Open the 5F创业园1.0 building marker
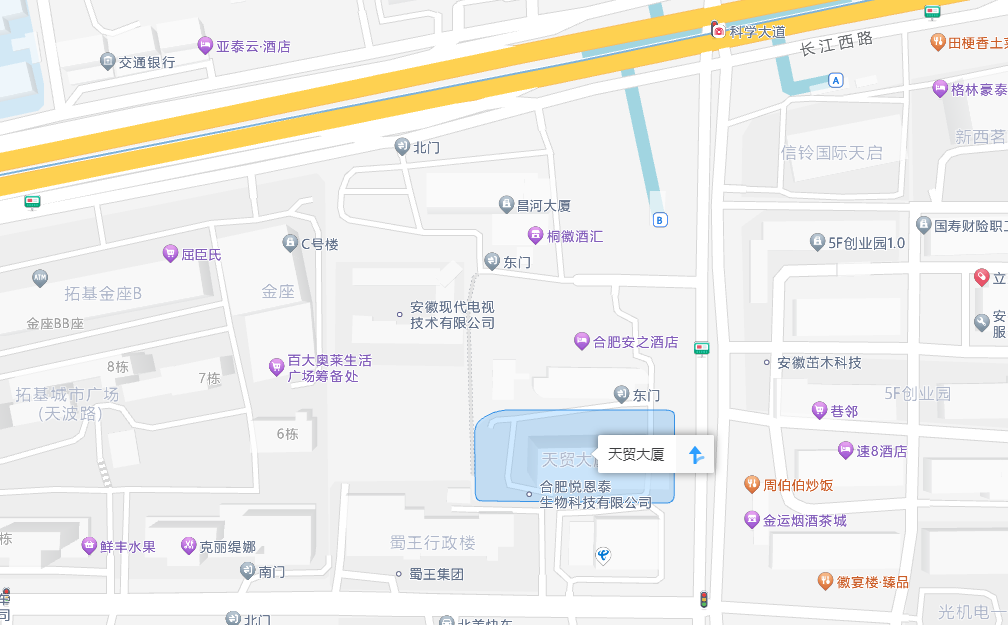 click(x=817, y=242)
